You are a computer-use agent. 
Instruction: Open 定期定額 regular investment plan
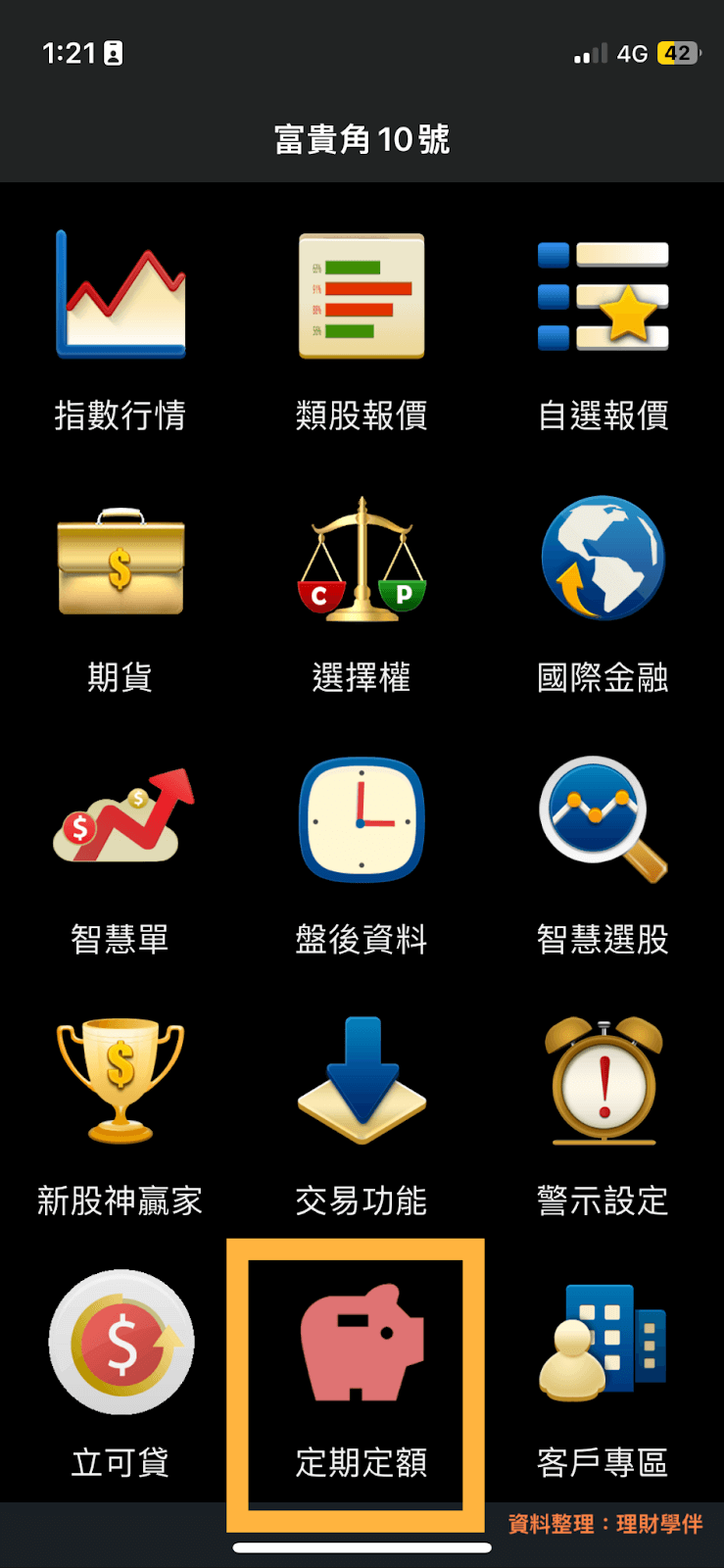362,1343
